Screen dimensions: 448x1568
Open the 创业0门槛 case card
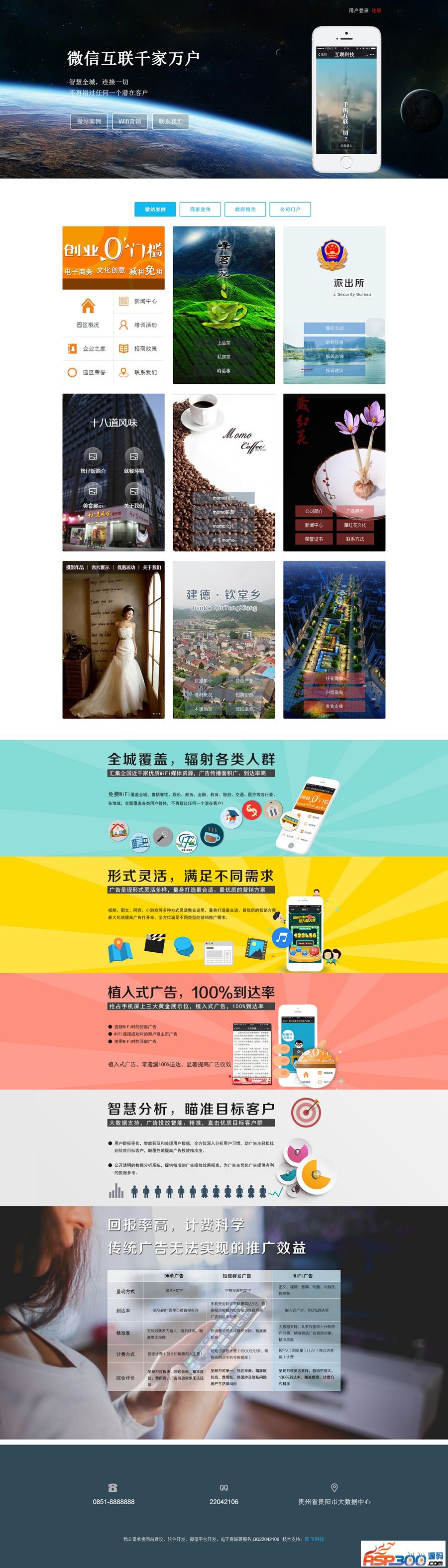[x=113, y=305]
